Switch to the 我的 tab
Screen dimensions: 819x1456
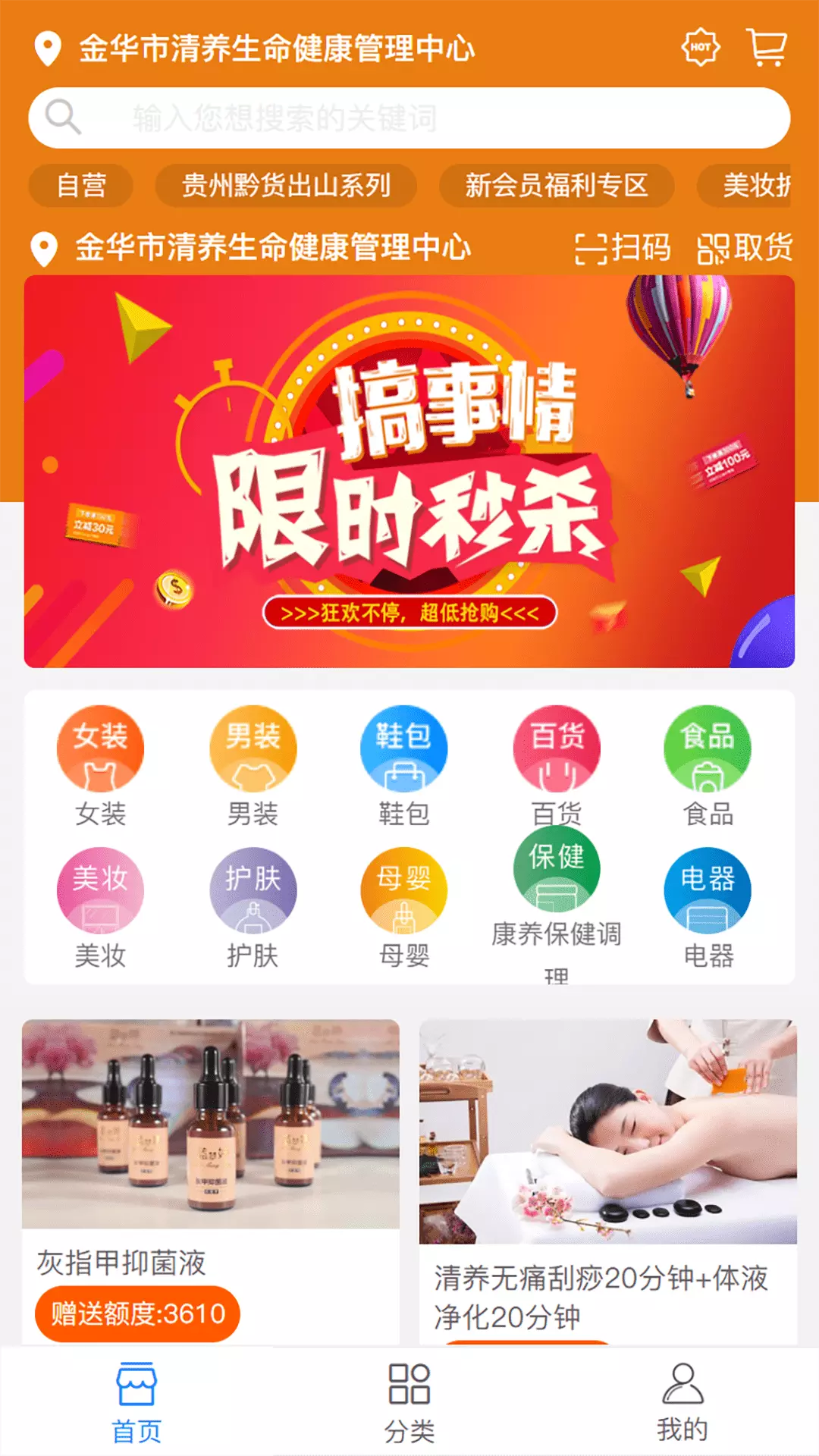click(x=682, y=1403)
